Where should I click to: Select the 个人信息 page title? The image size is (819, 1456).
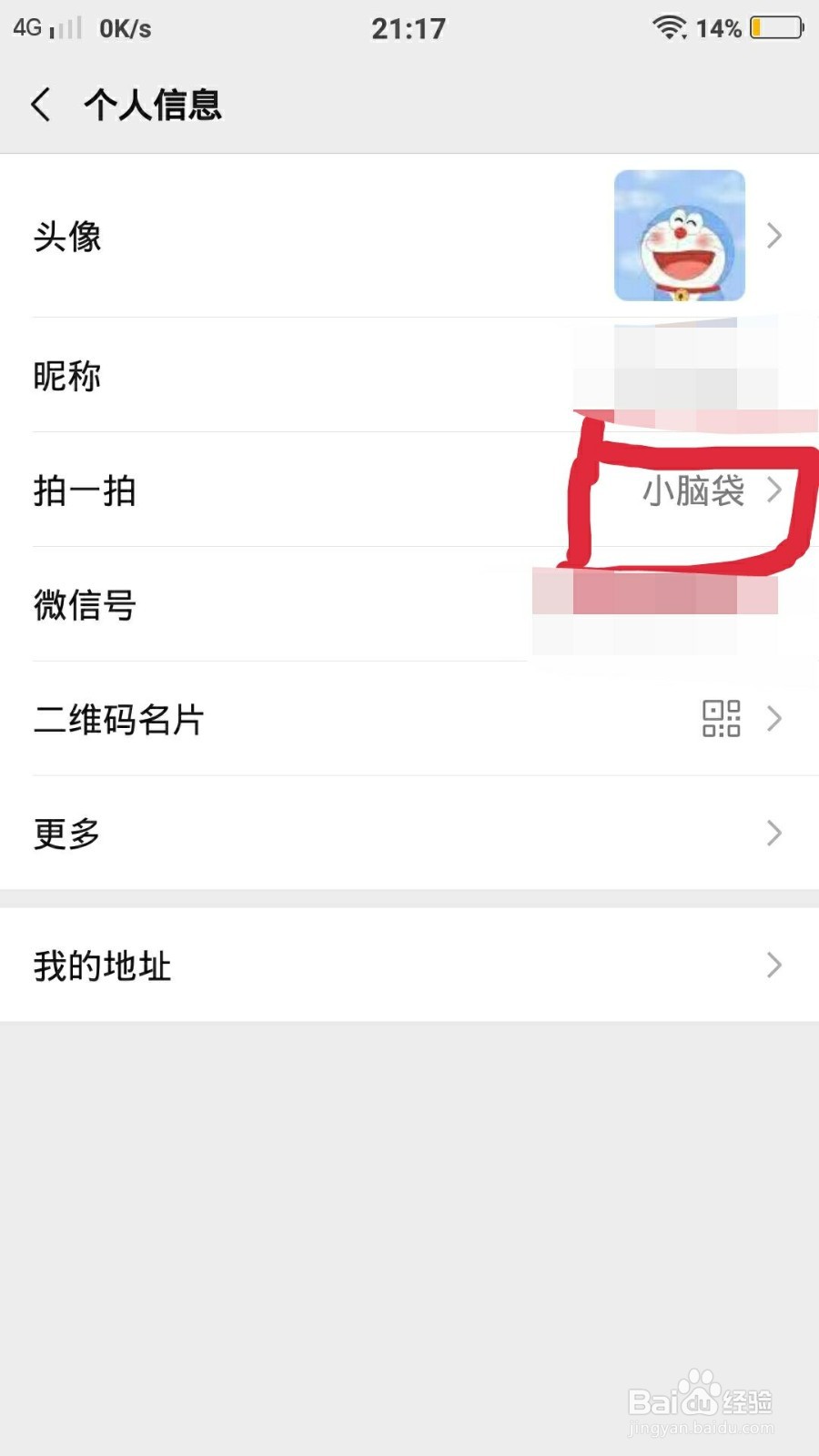point(153,104)
